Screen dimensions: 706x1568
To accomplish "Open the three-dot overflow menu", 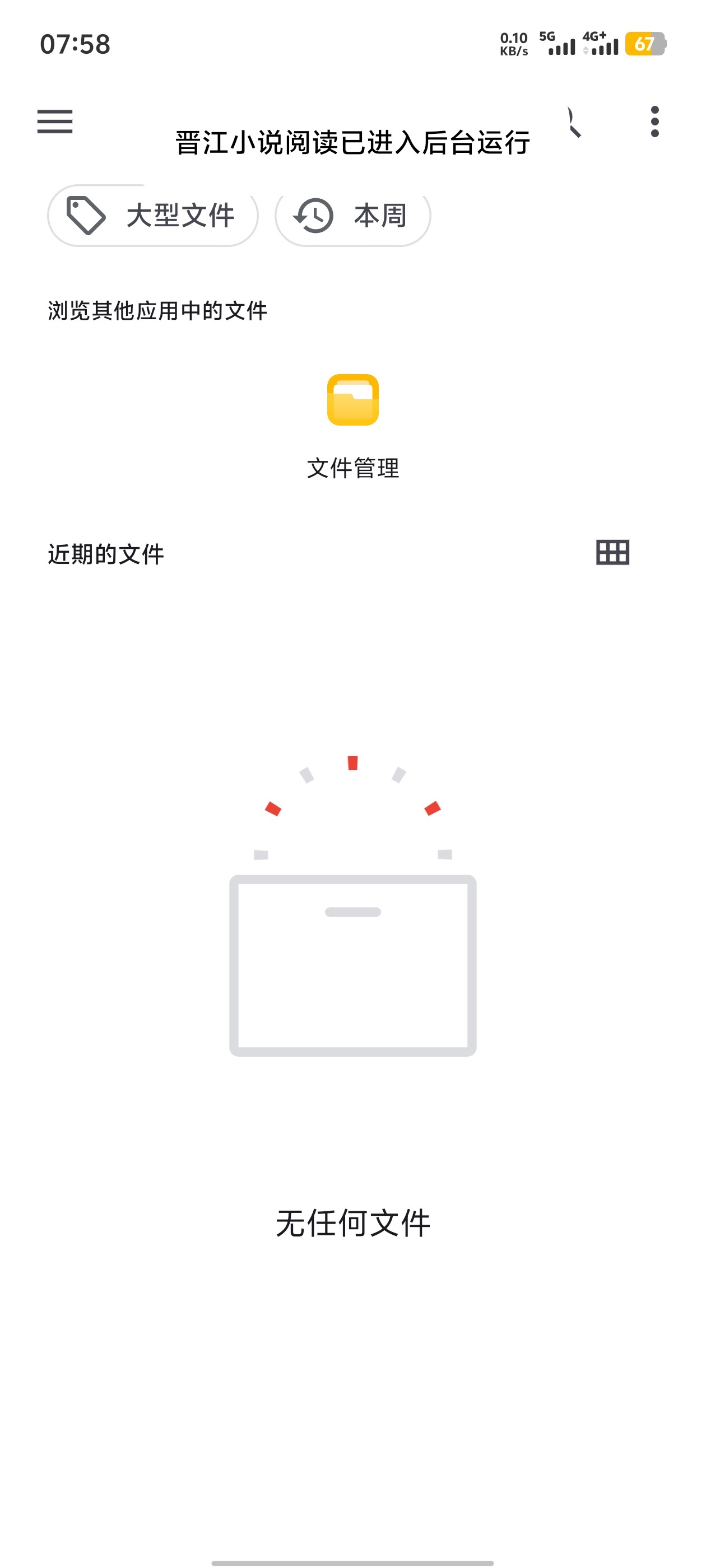I will (654, 121).
